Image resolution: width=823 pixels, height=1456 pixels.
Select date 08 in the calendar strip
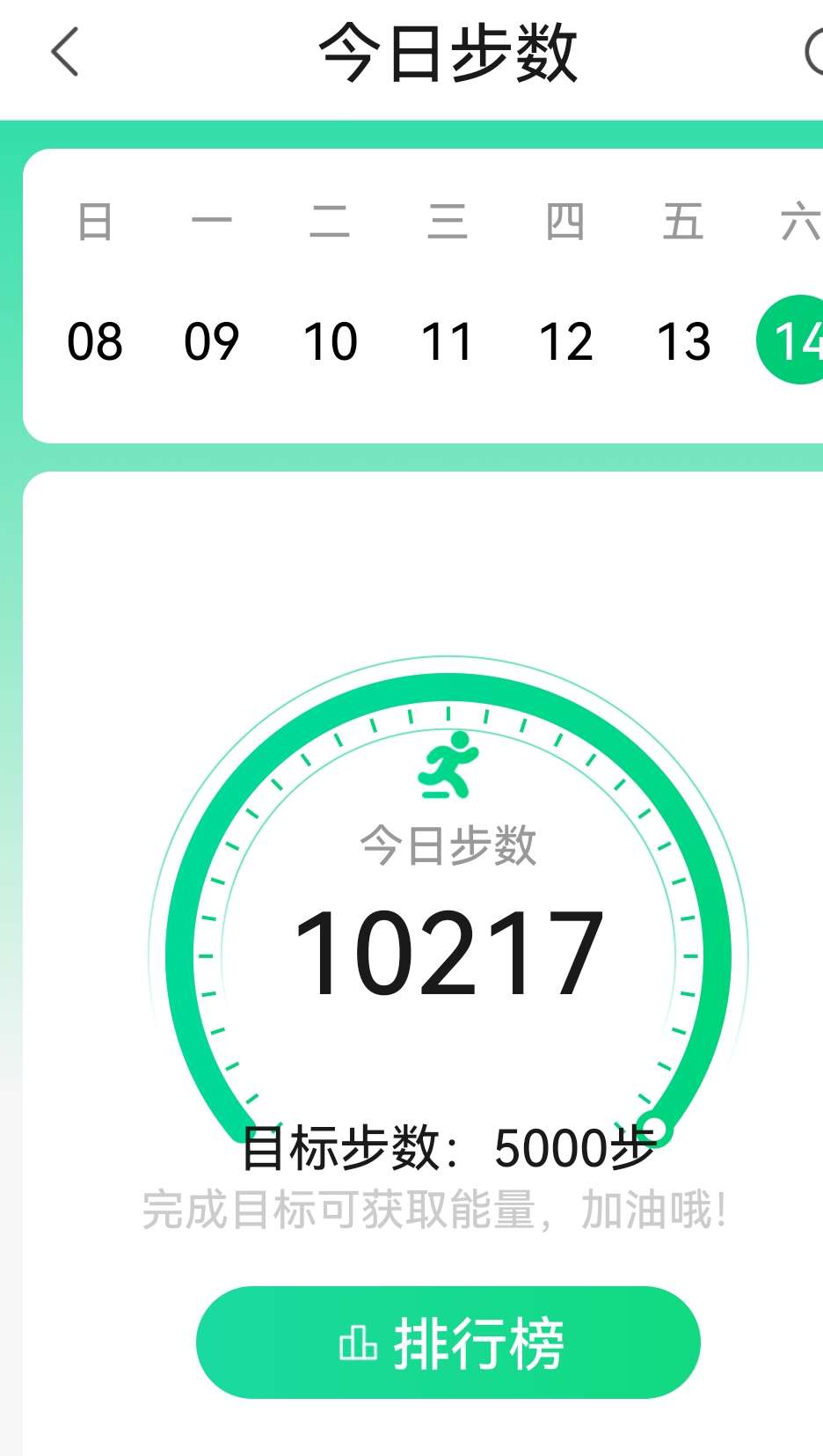pos(95,342)
